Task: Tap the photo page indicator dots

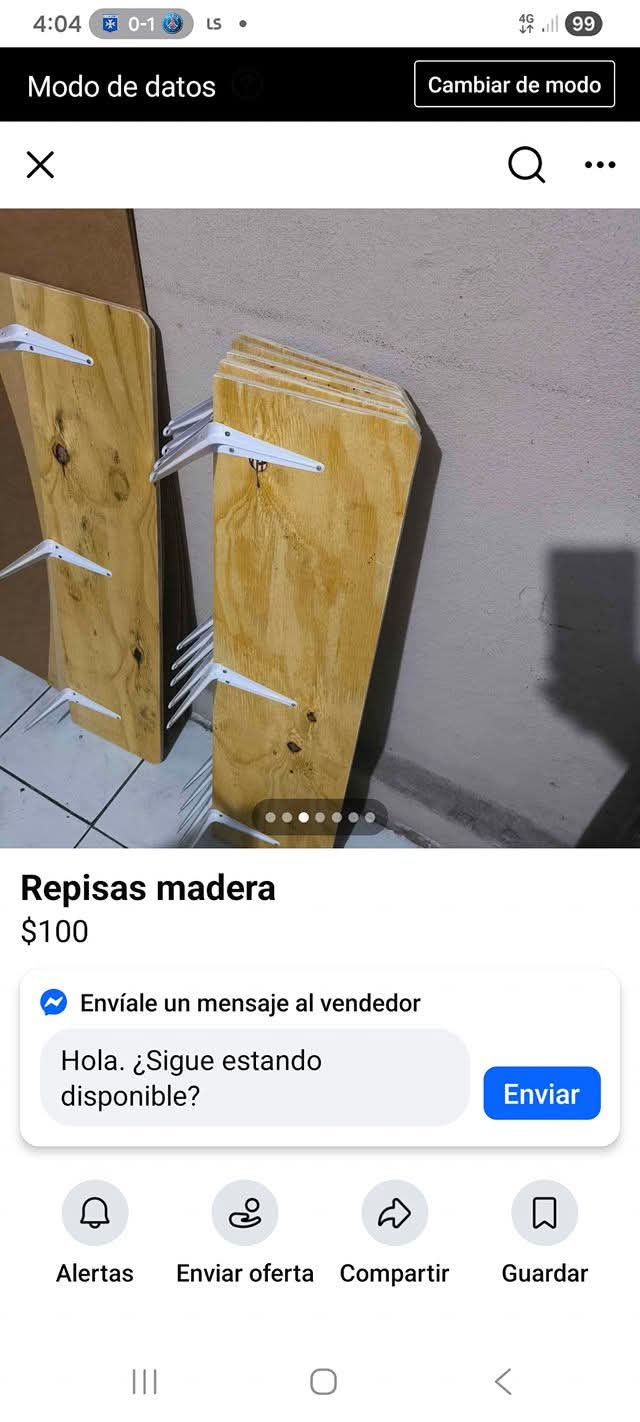Action: [x=320, y=817]
